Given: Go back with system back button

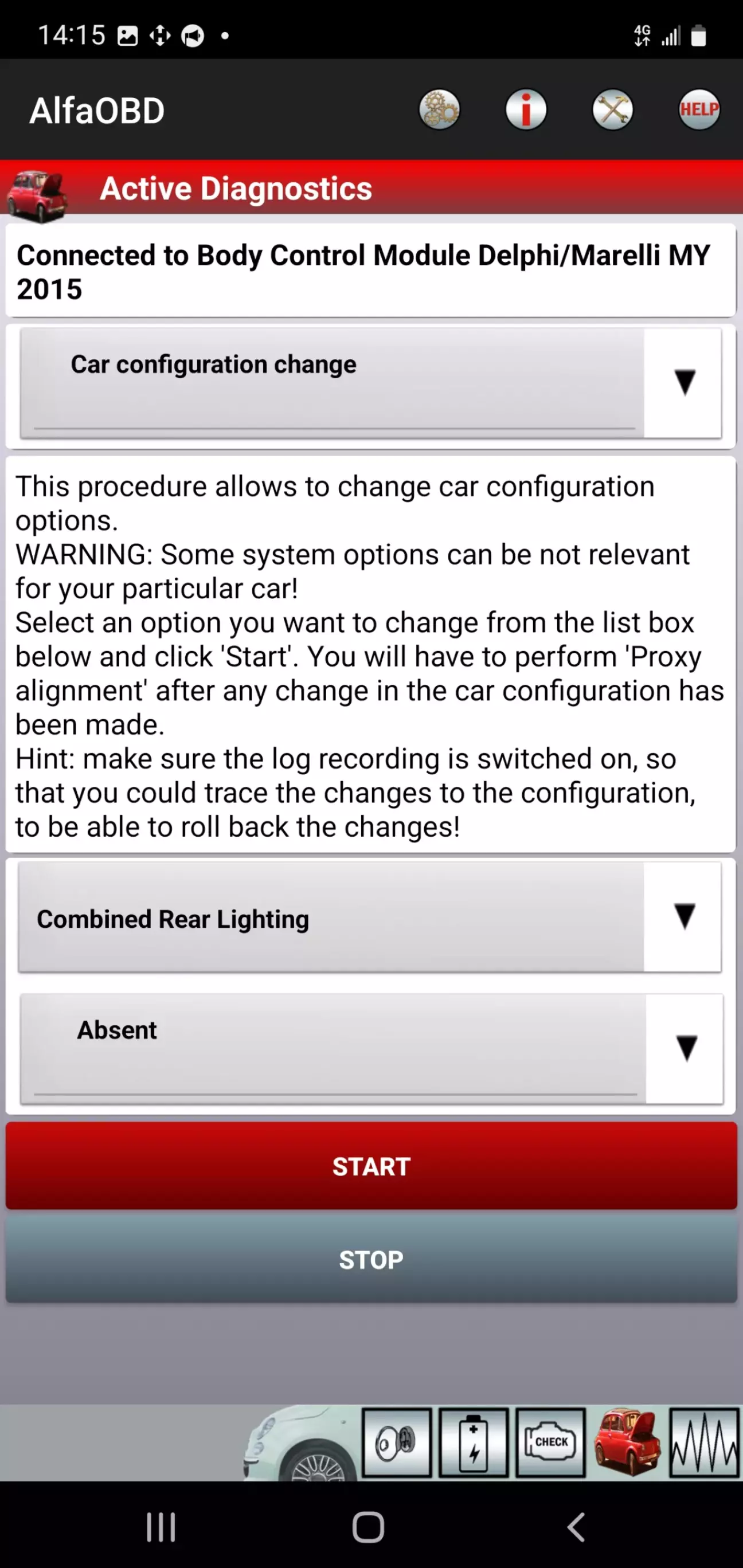Looking at the screenshot, I should [576, 1527].
